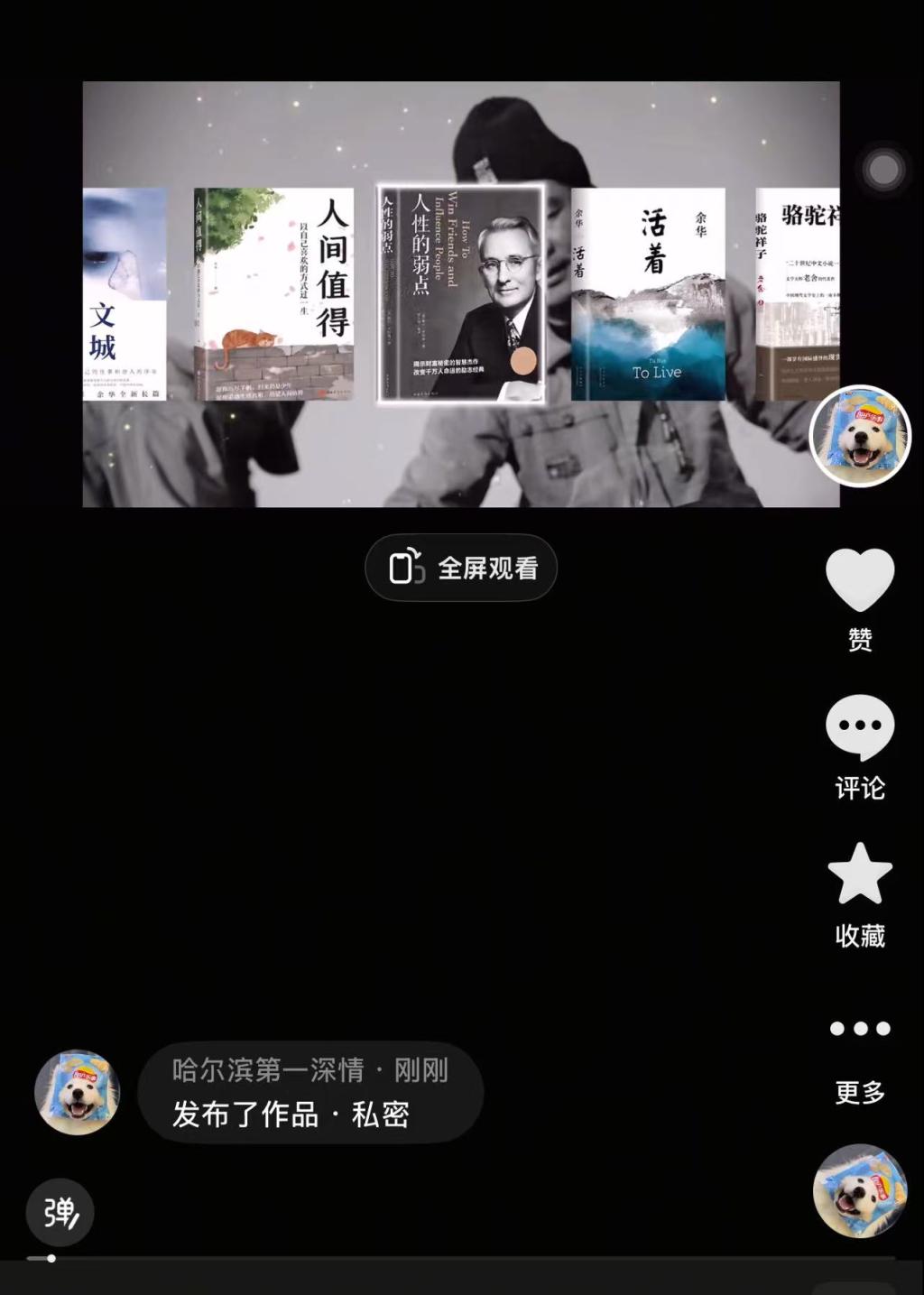Open the author's avatar above the heart icon
Image resolution: width=924 pixels, height=1295 pixels.
pyautogui.click(x=860, y=437)
